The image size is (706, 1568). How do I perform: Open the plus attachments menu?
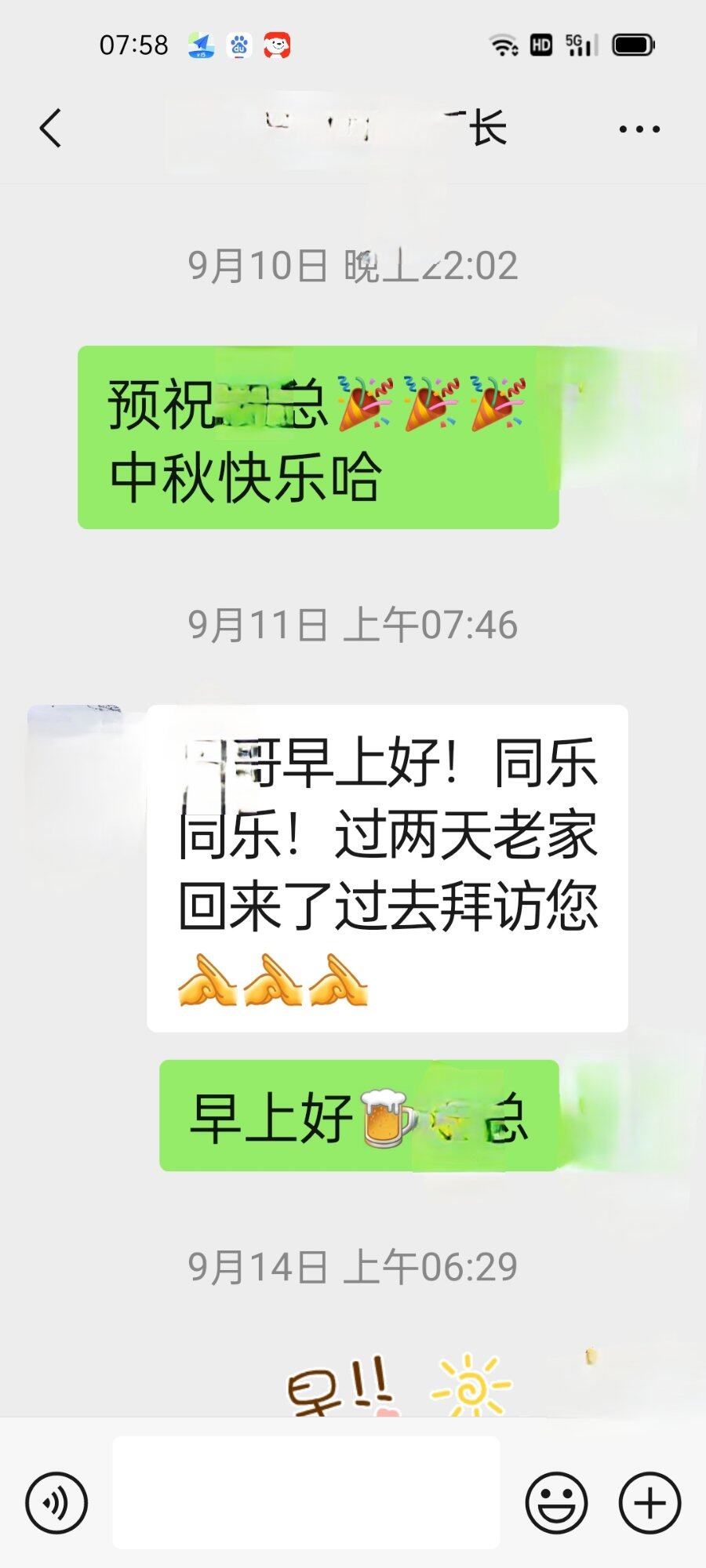(x=650, y=1502)
